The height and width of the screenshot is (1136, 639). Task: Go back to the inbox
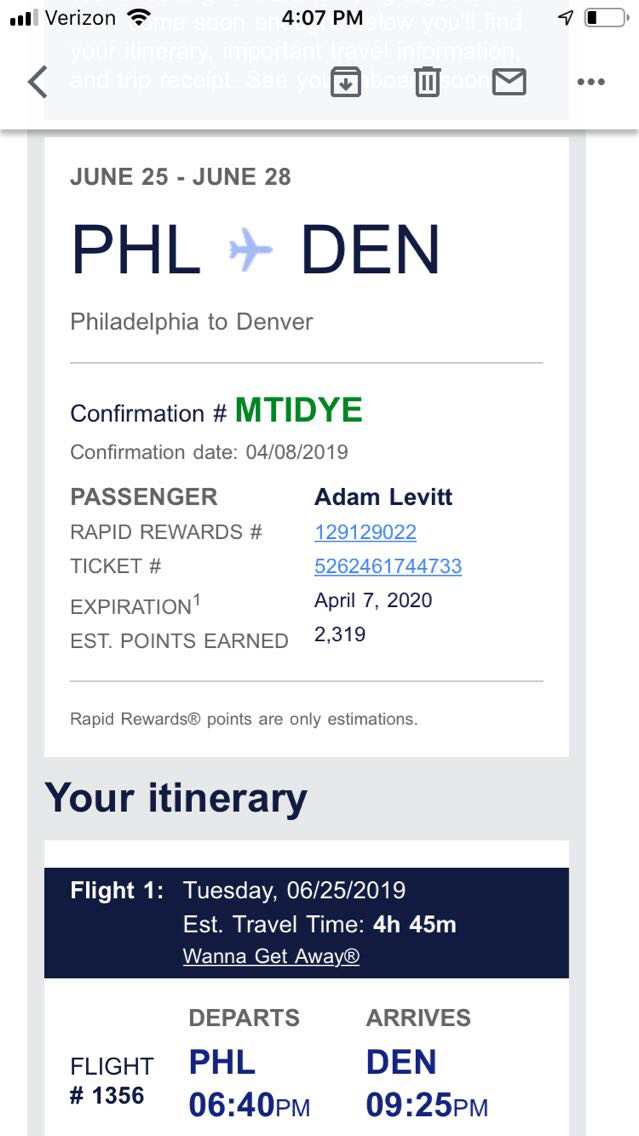click(x=38, y=82)
